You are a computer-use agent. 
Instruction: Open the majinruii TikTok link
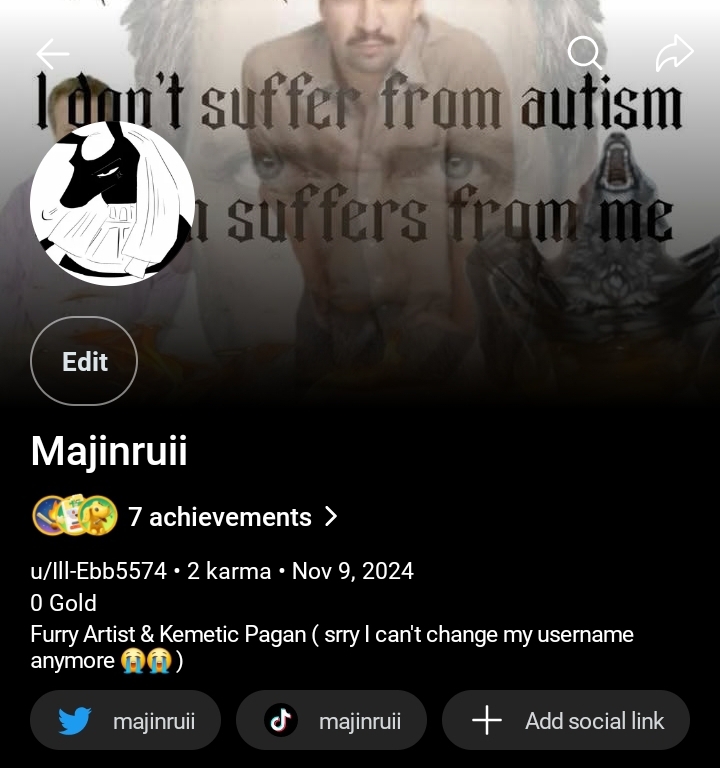[x=331, y=720]
